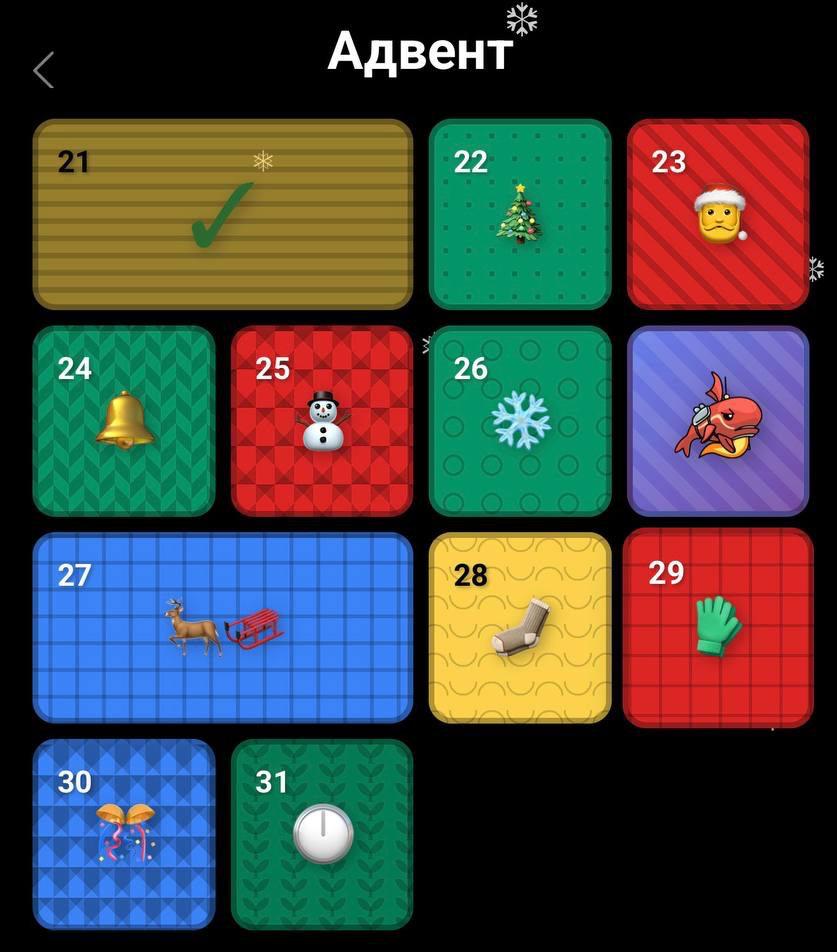This screenshot has width=837, height=952.
Task: Select day 24 with the golden bell
Action: point(124,420)
